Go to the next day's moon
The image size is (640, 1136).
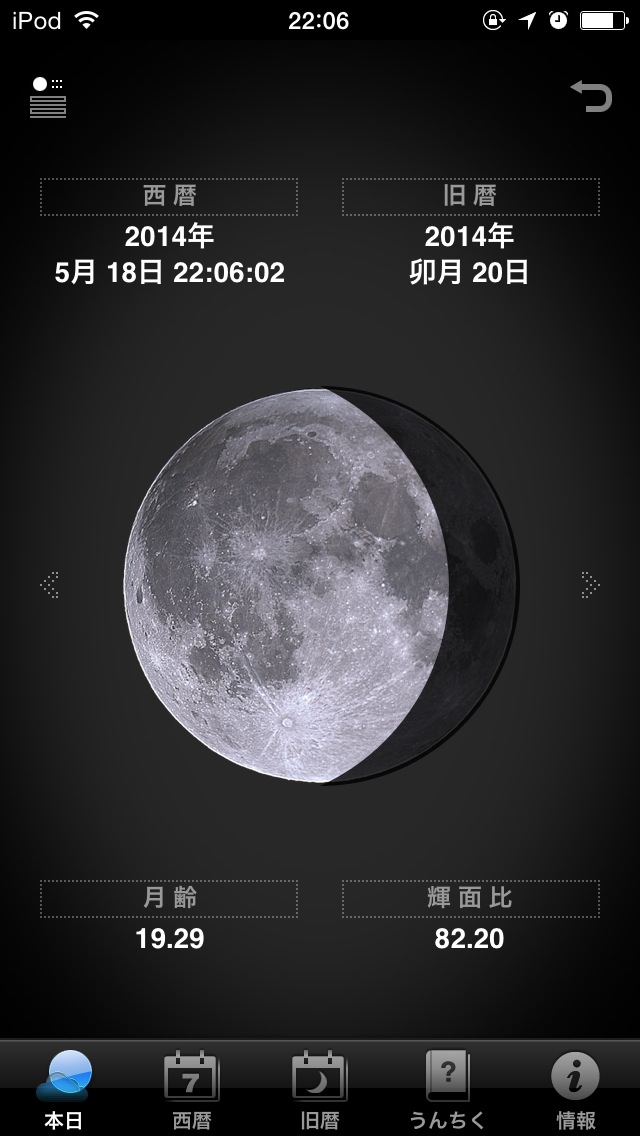(x=590, y=584)
